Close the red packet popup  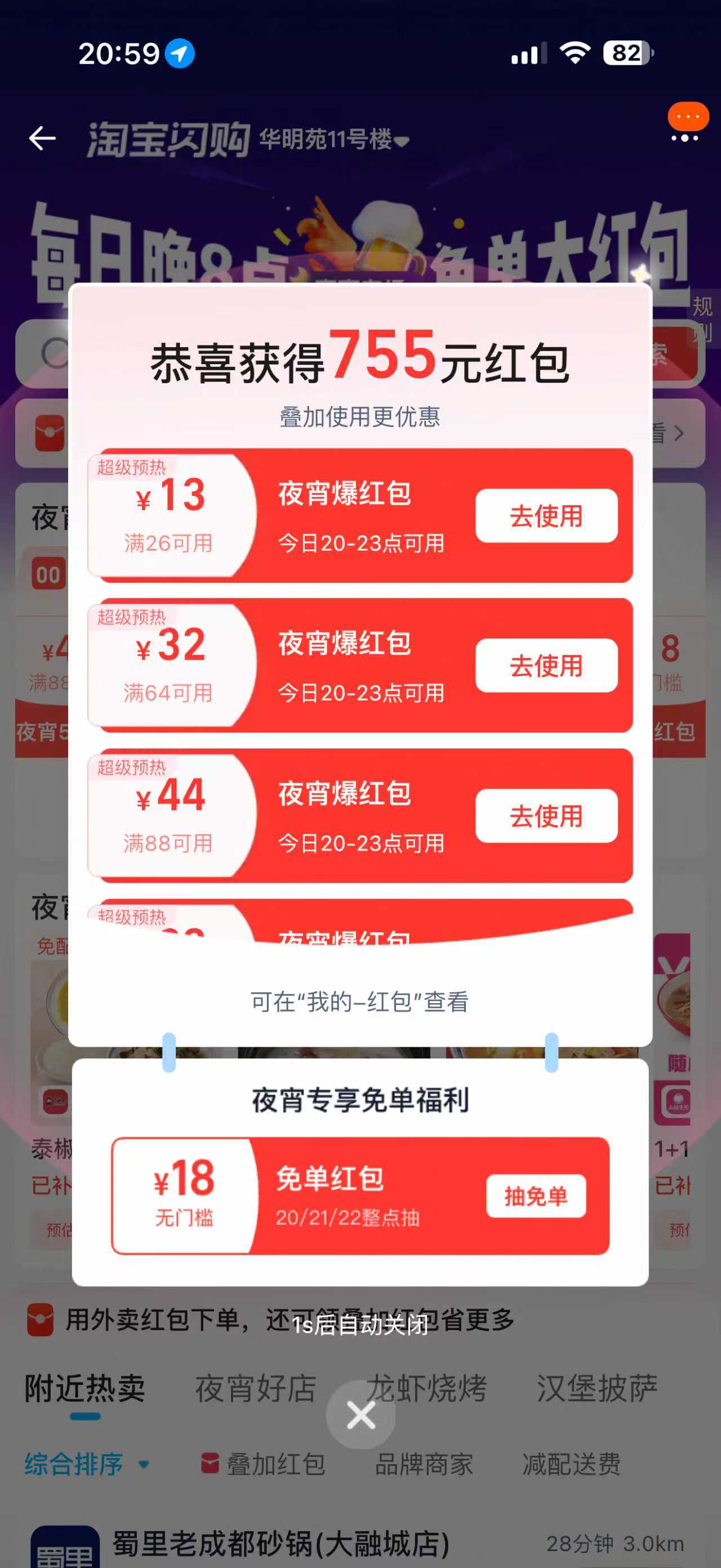(360, 1415)
